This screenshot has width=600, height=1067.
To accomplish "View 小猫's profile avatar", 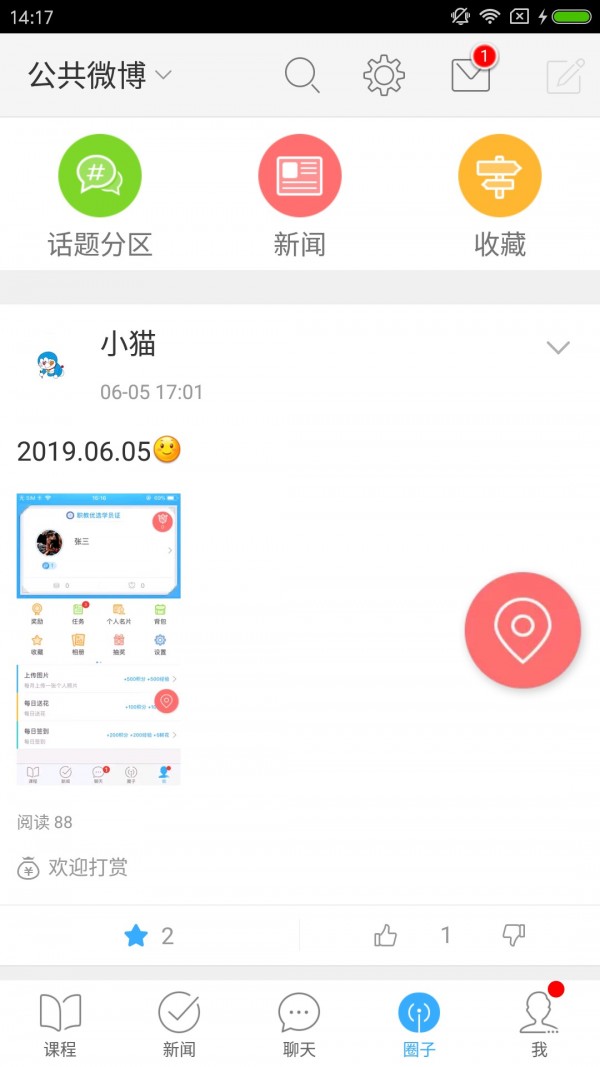I will (x=50, y=364).
